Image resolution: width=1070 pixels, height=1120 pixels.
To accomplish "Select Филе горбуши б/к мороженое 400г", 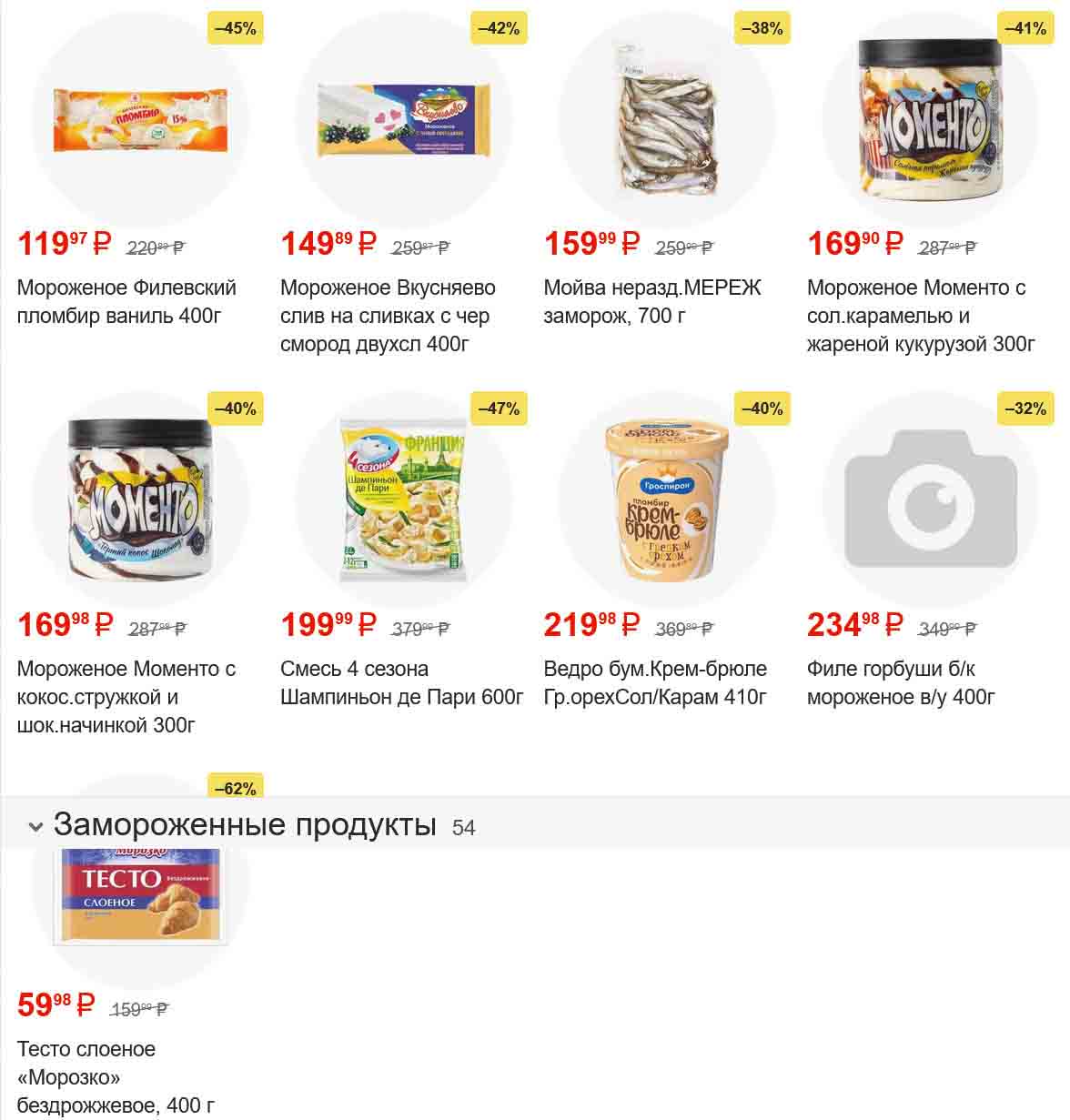I will [900, 682].
